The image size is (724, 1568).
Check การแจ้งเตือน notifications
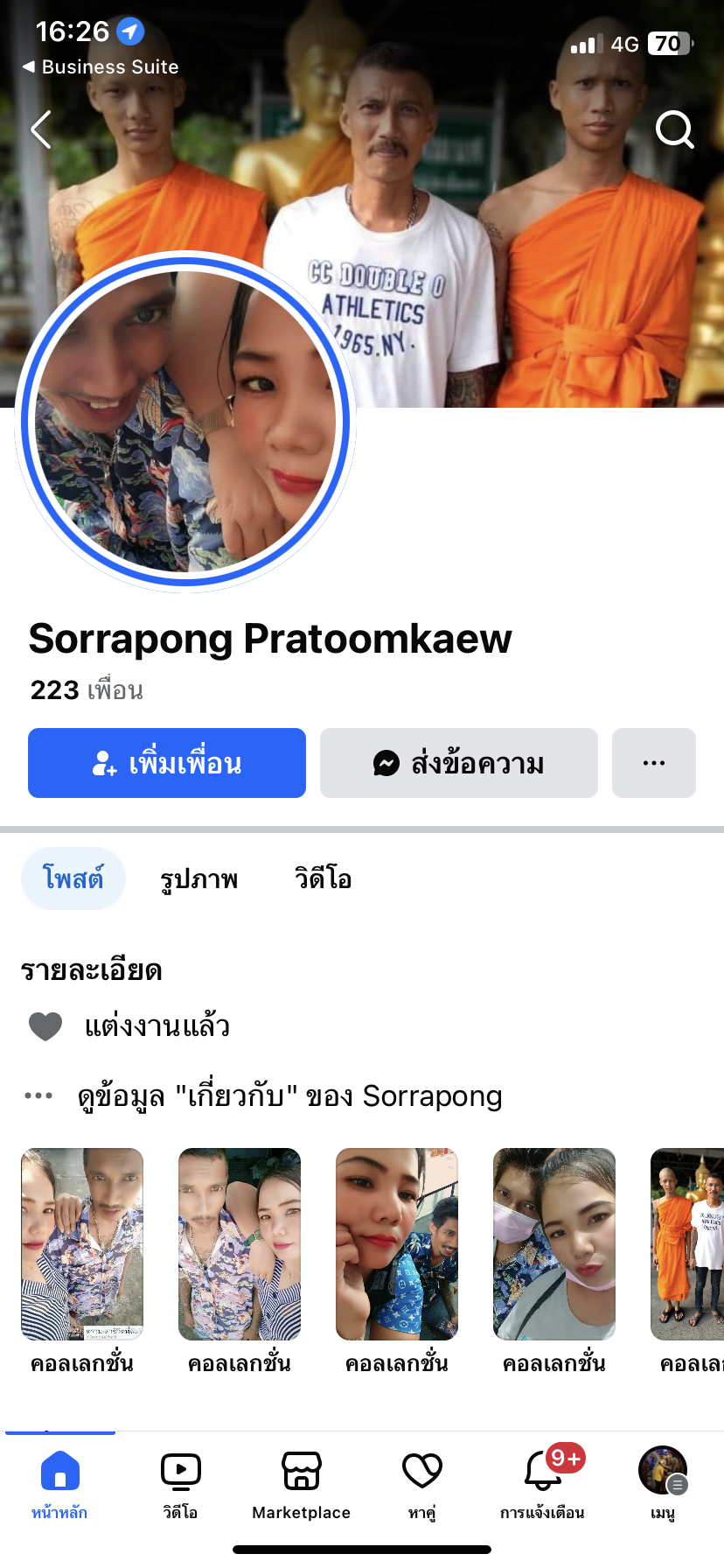pyautogui.click(x=542, y=1482)
